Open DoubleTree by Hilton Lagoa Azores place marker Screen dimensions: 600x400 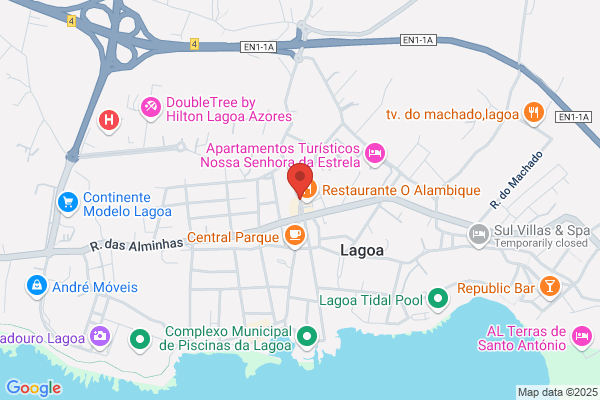(151, 108)
